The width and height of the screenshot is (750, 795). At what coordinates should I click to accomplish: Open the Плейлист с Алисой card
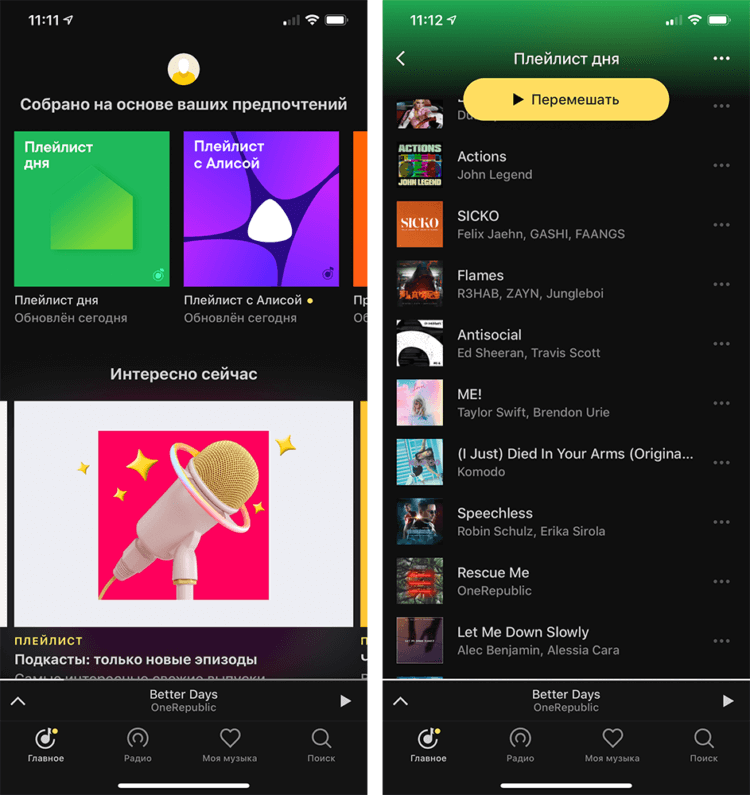261,208
